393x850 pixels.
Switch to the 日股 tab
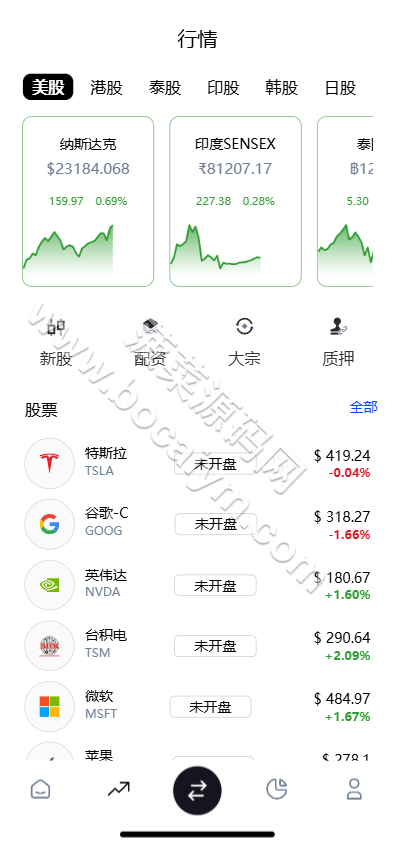coord(340,87)
